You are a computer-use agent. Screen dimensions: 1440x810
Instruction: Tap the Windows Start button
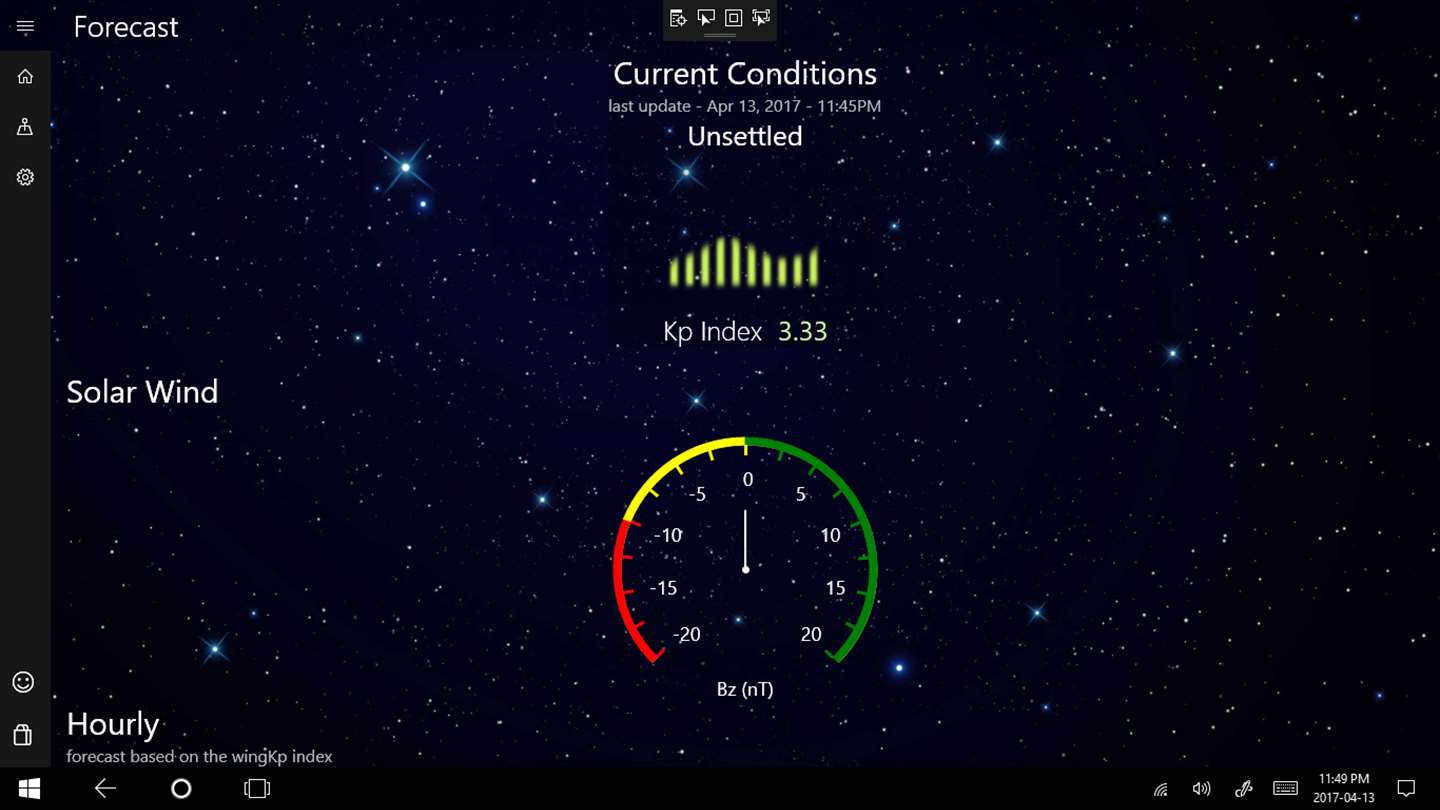pyautogui.click(x=29, y=789)
